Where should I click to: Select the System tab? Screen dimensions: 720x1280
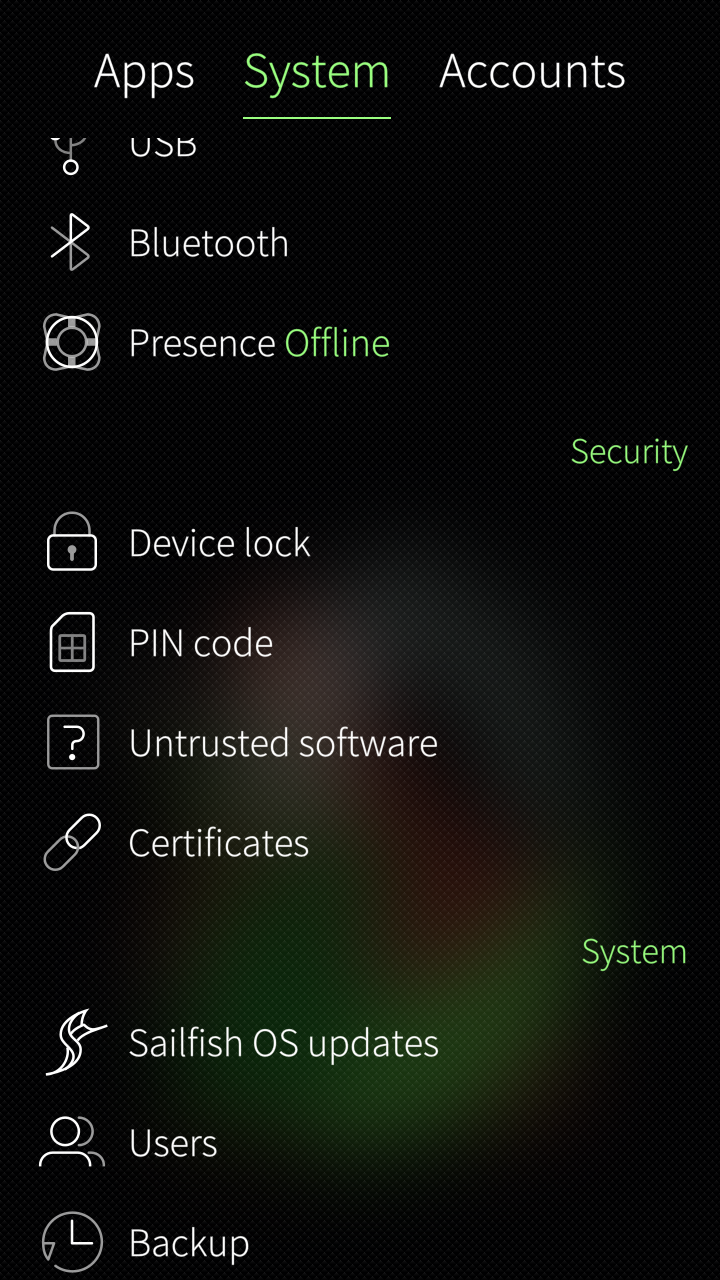click(316, 72)
